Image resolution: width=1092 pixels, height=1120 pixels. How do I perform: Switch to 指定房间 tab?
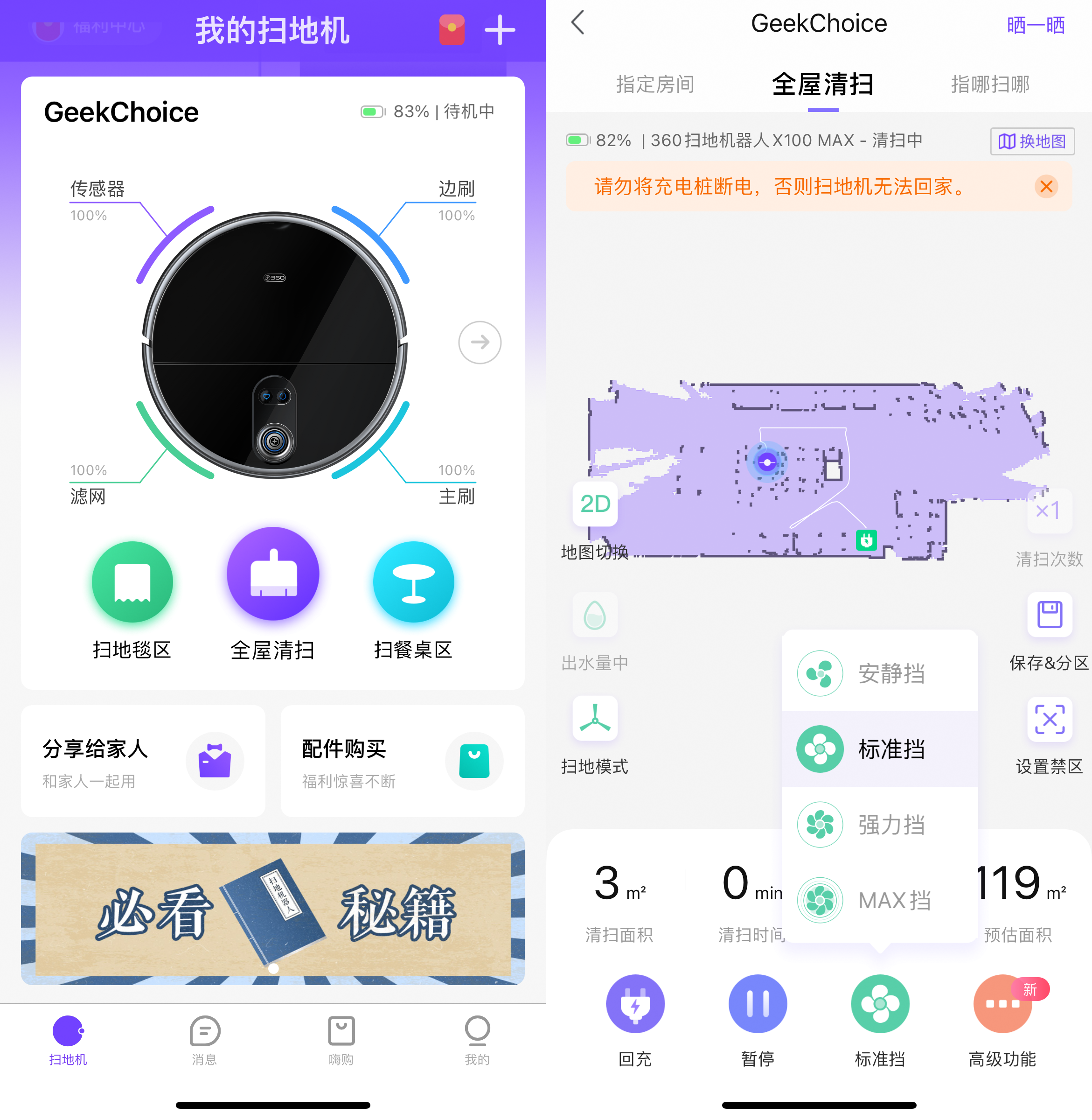[x=655, y=84]
